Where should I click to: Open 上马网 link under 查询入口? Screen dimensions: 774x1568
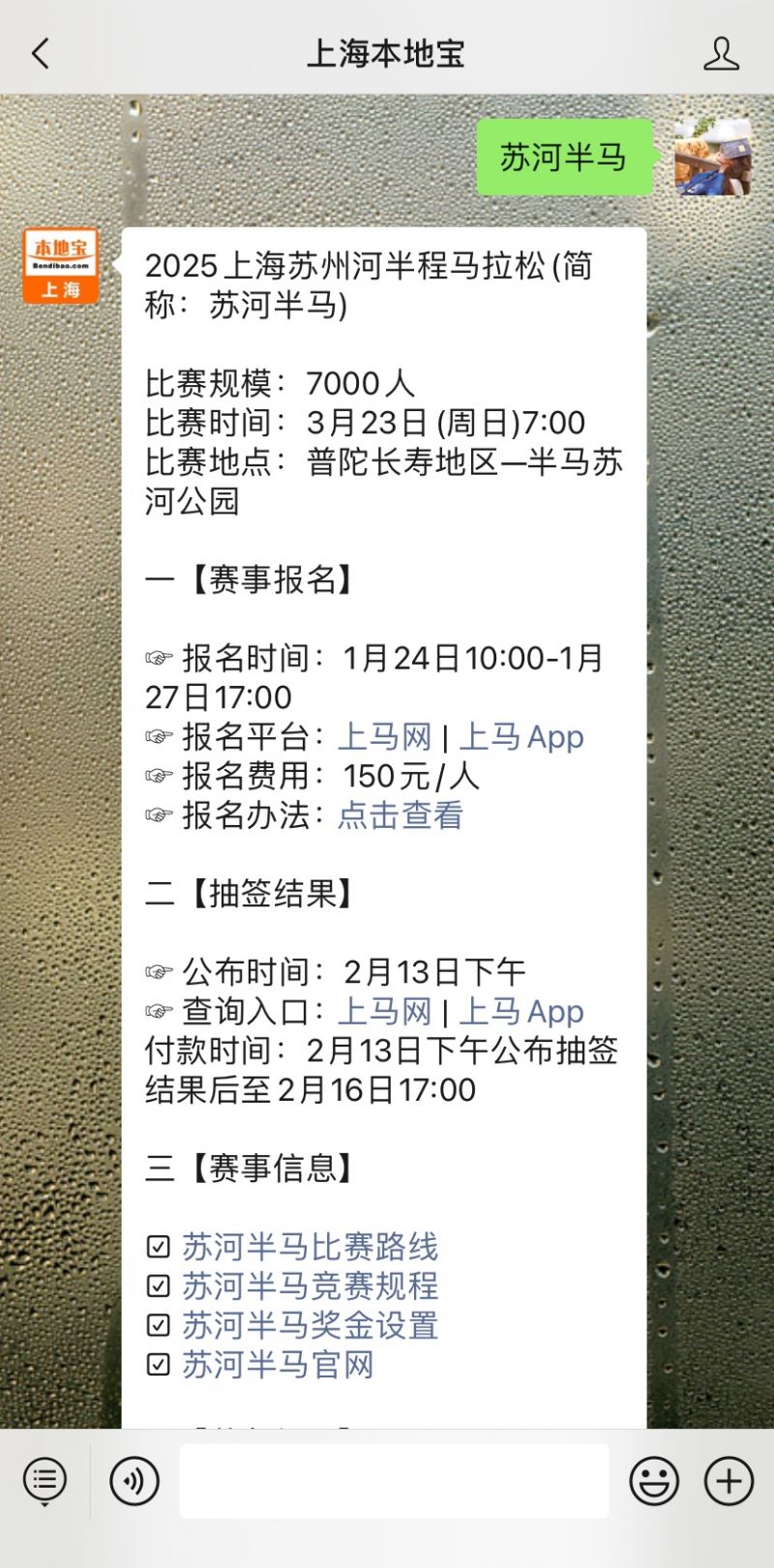(x=385, y=1012)
